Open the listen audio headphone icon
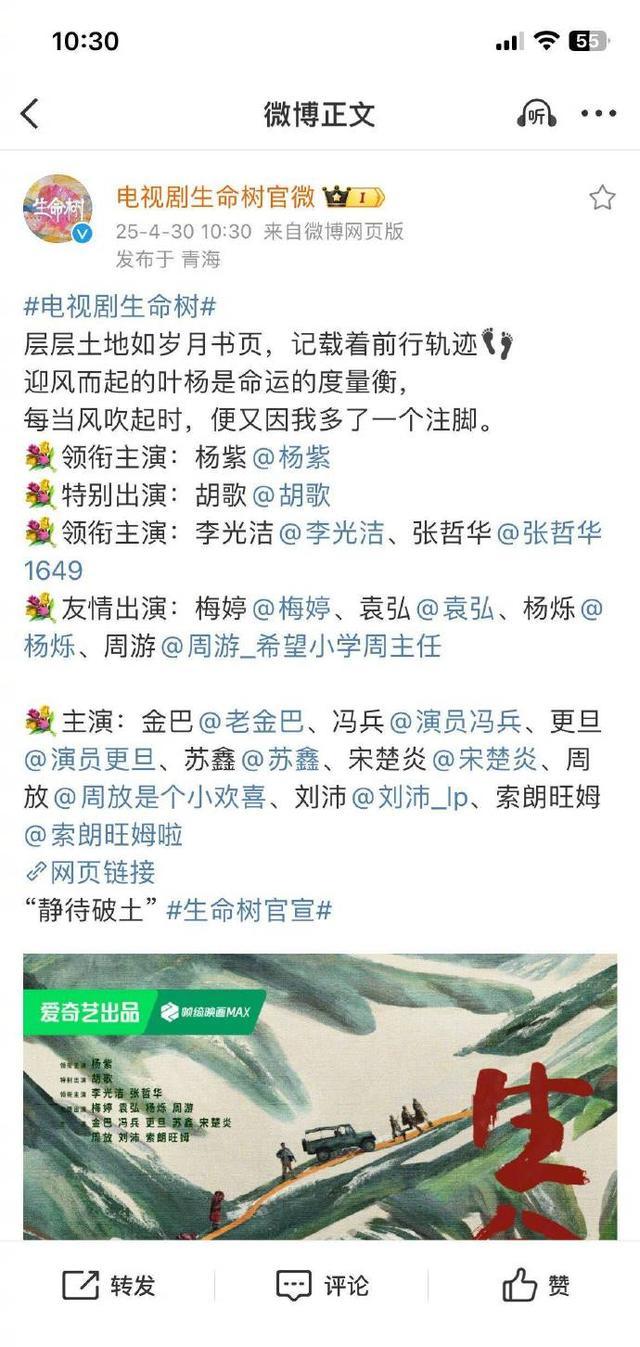 click(537, 114)
